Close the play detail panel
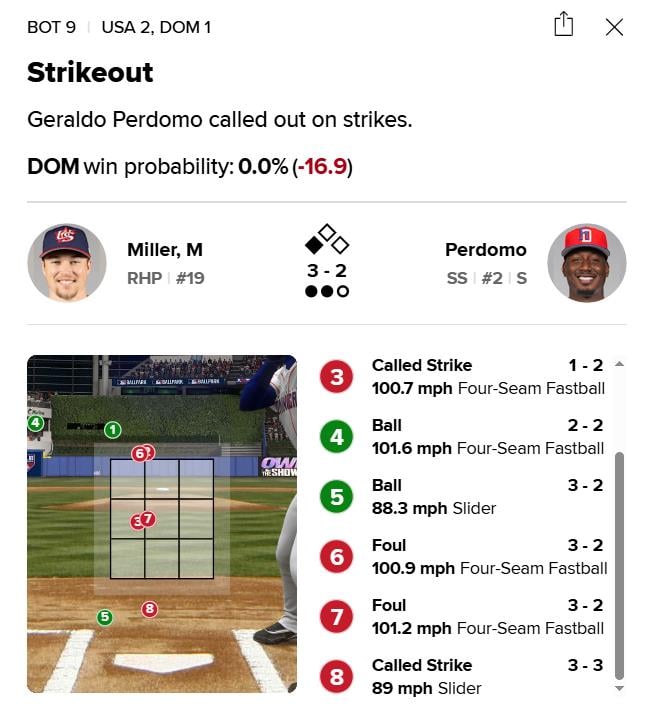The height and width of the screenshot is (723, 655). (614, 27)
